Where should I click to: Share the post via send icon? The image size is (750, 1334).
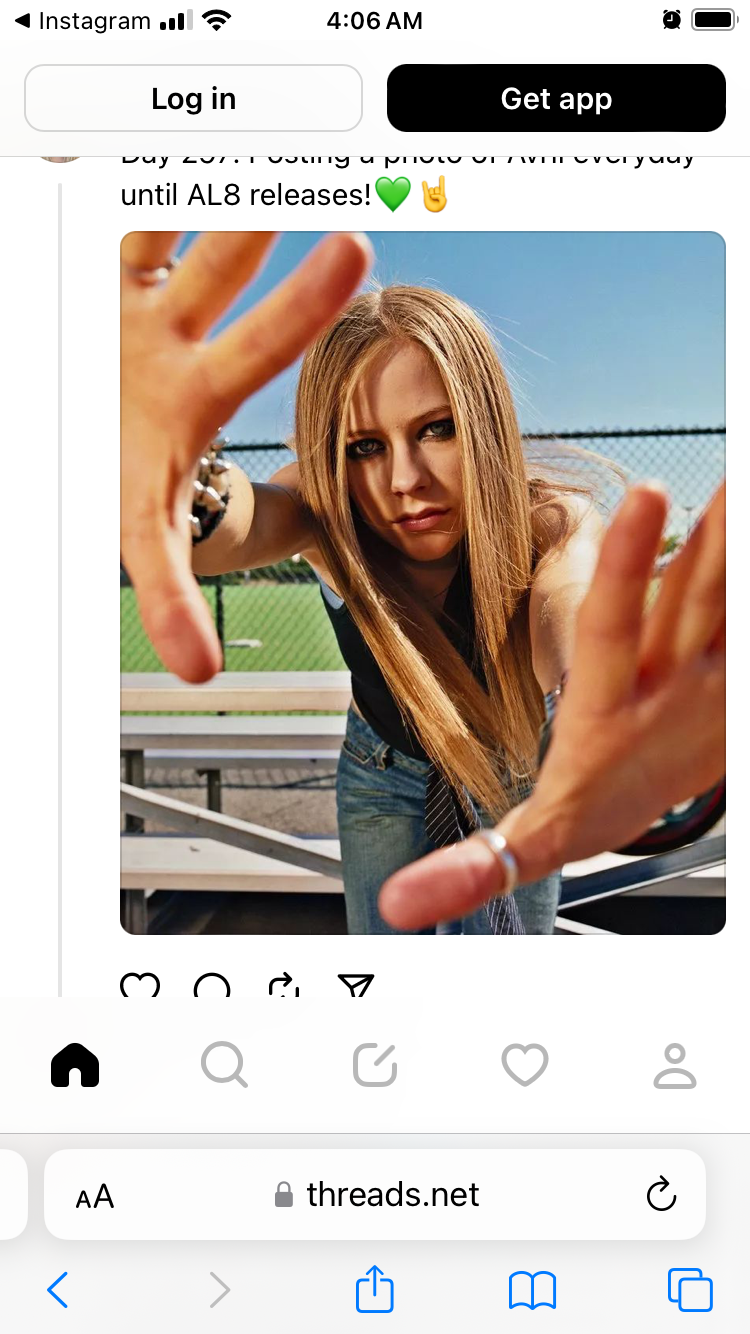tap(356, 986)
